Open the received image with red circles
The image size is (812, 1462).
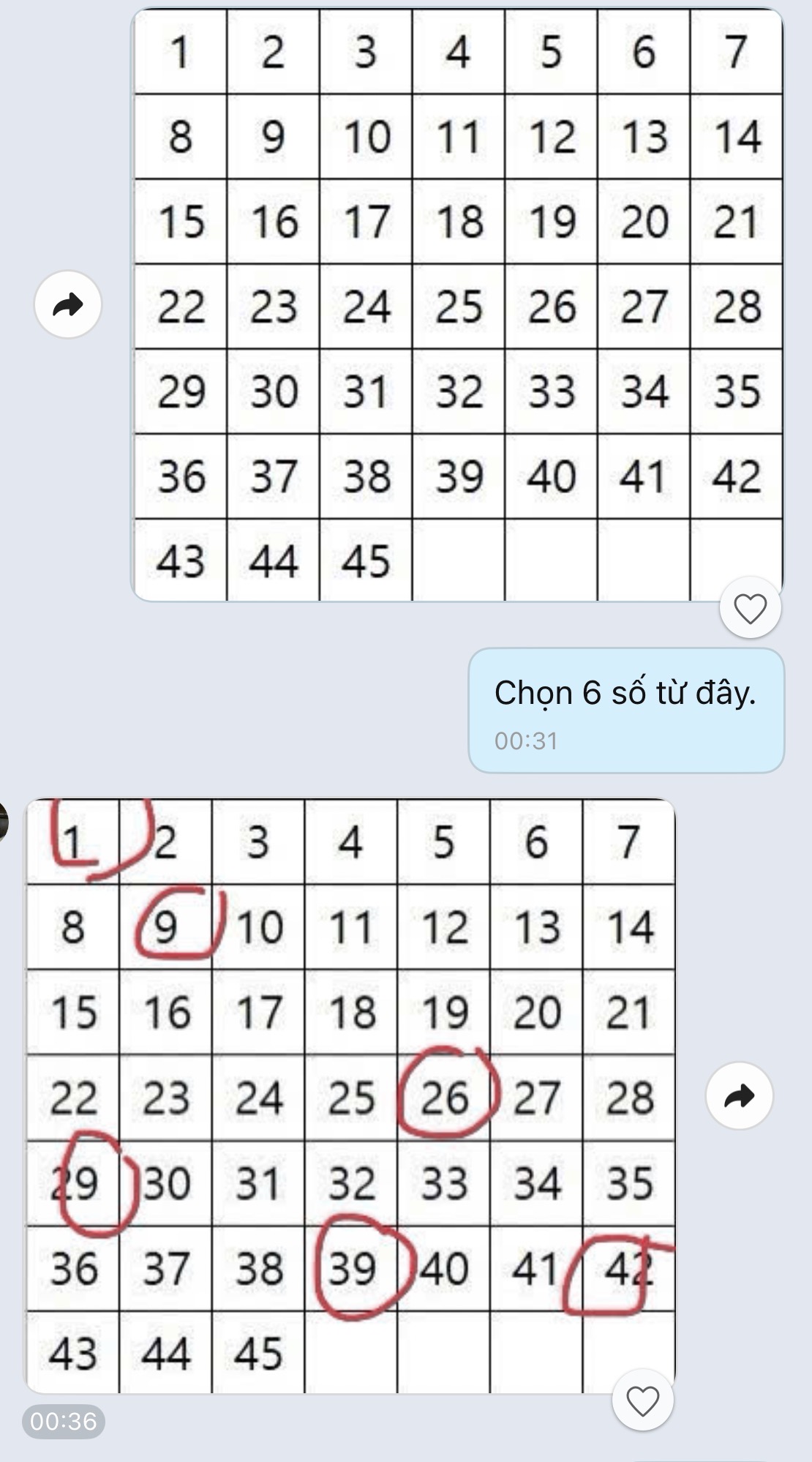click(x=351, y=1095)
